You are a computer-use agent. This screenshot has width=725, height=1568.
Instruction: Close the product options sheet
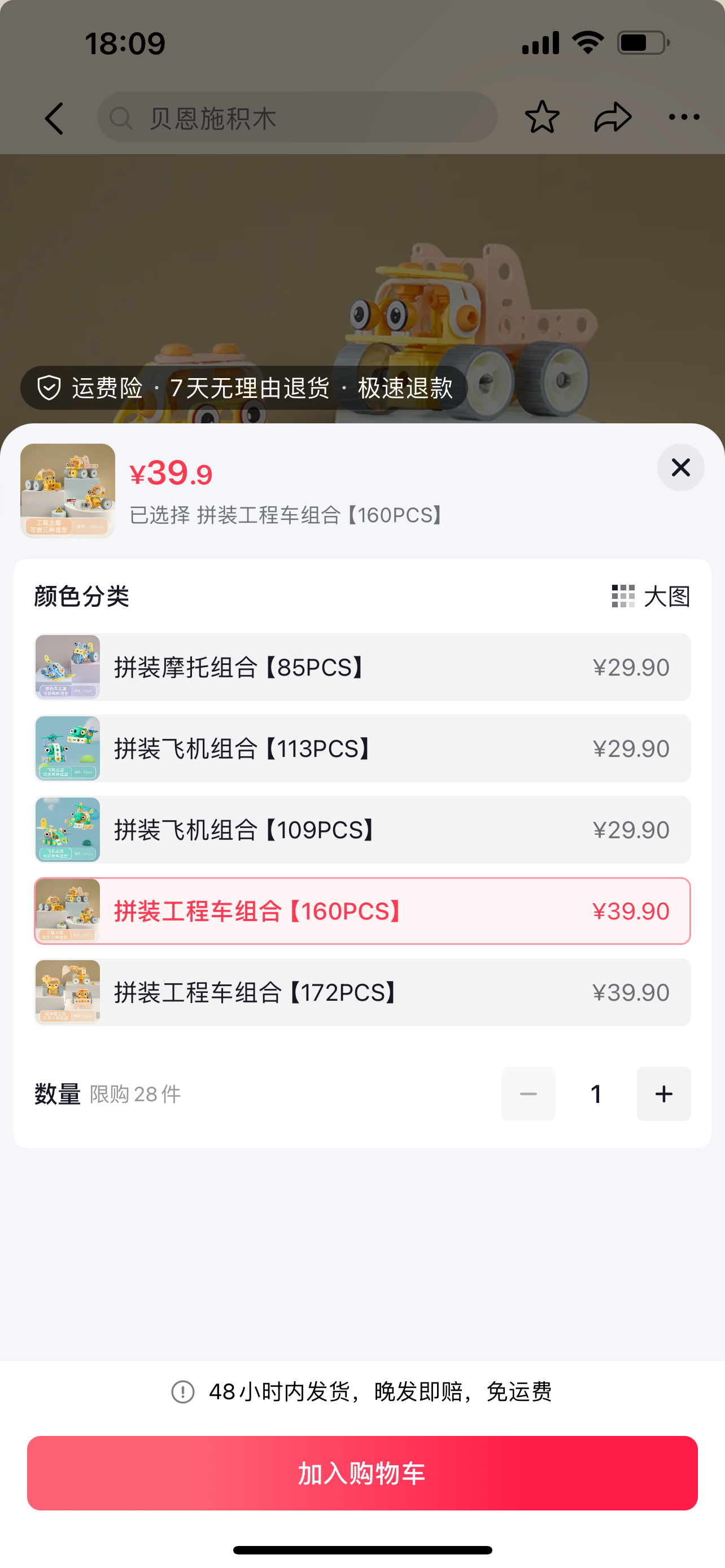pyautogui.click(x=680, y=467)
